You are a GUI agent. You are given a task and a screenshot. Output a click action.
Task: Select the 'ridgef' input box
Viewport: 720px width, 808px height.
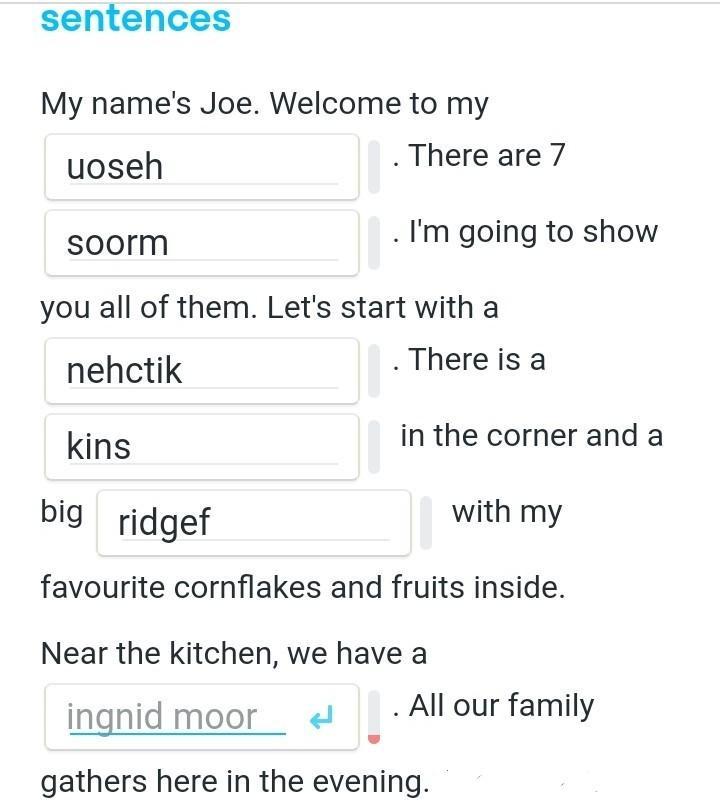click(254, 523)
